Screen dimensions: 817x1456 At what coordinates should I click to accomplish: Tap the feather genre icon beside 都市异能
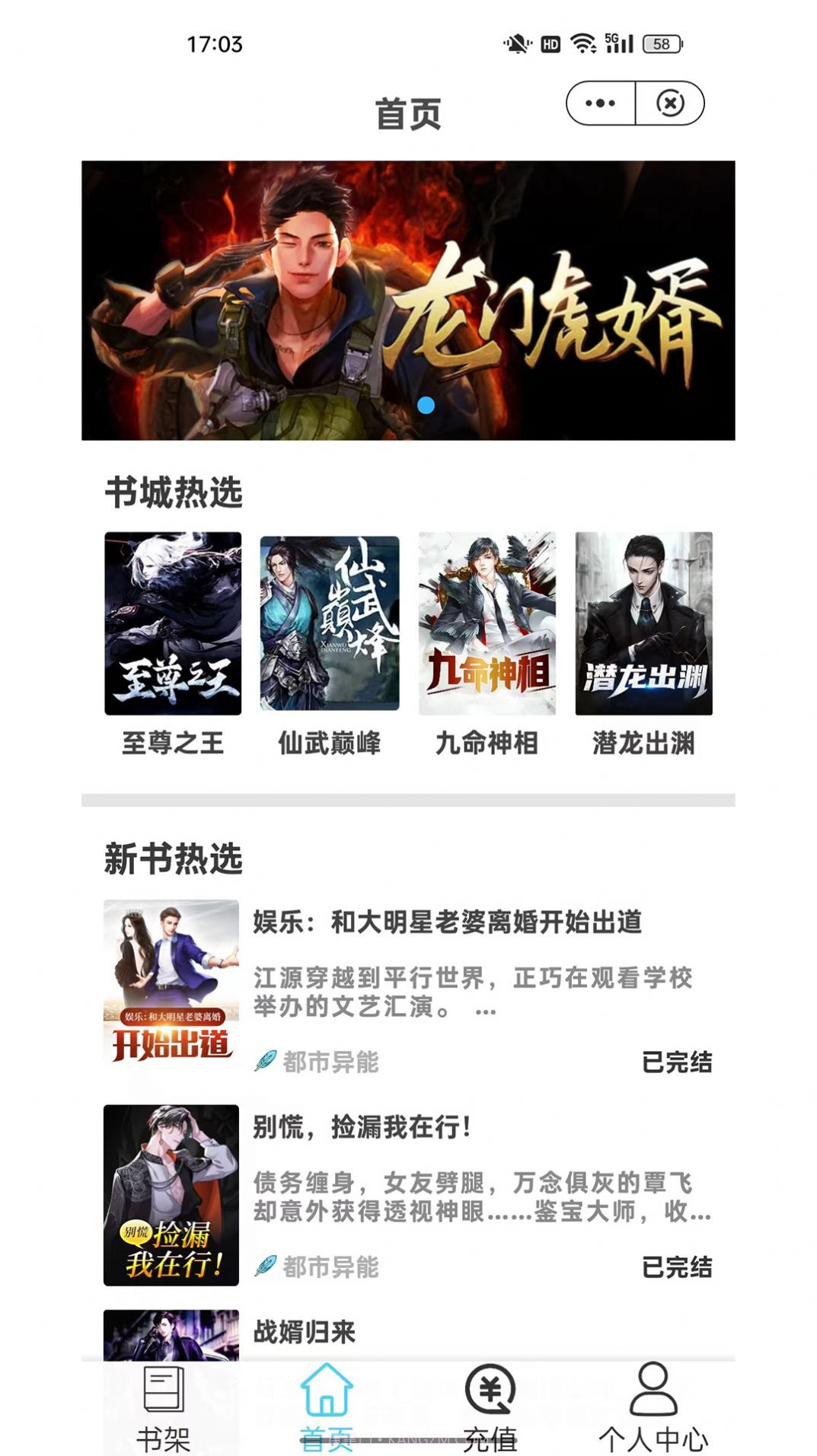(x=266, y=1058)
